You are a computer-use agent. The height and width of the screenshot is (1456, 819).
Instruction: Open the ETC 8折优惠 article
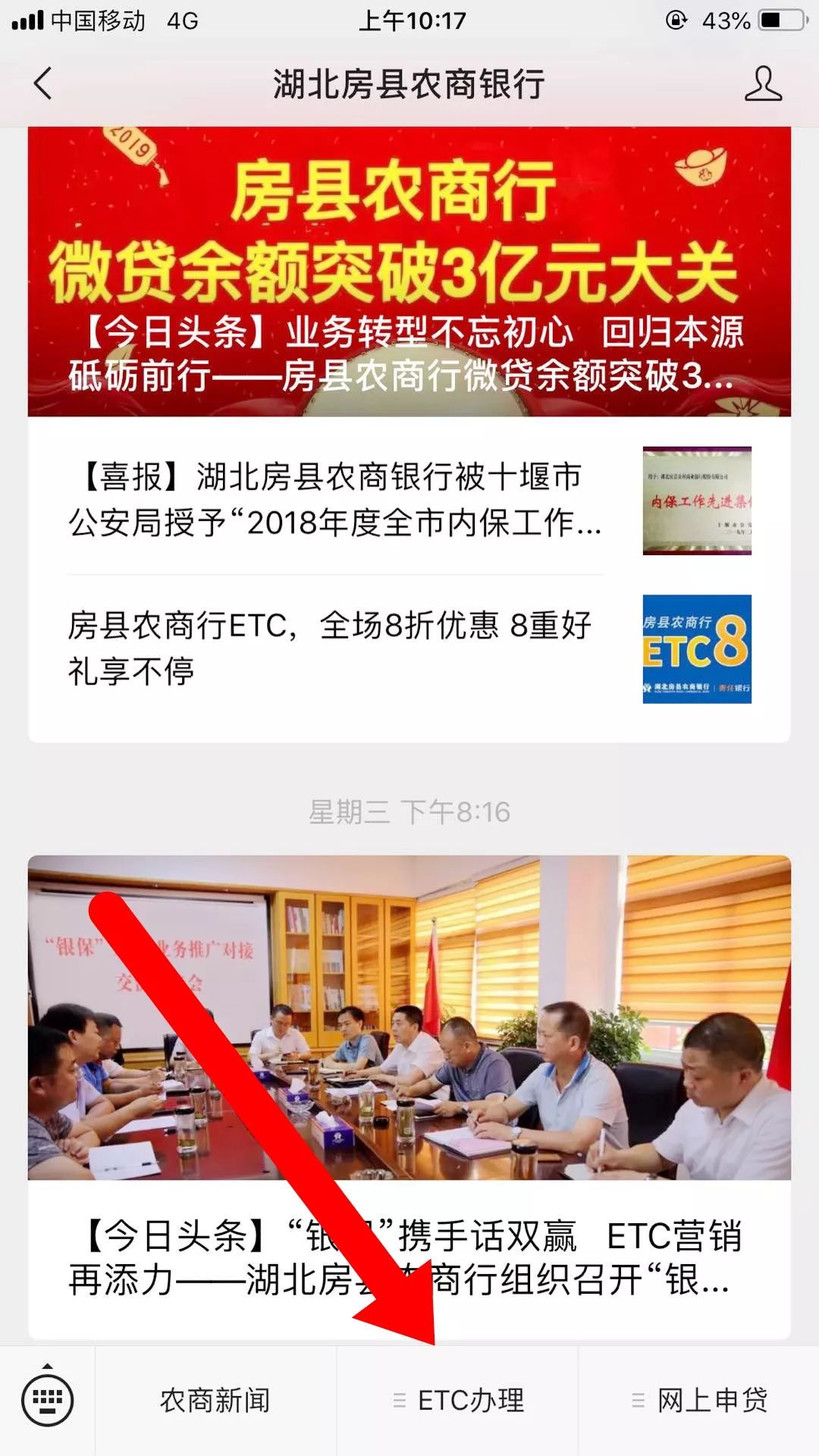pos(334,648)
